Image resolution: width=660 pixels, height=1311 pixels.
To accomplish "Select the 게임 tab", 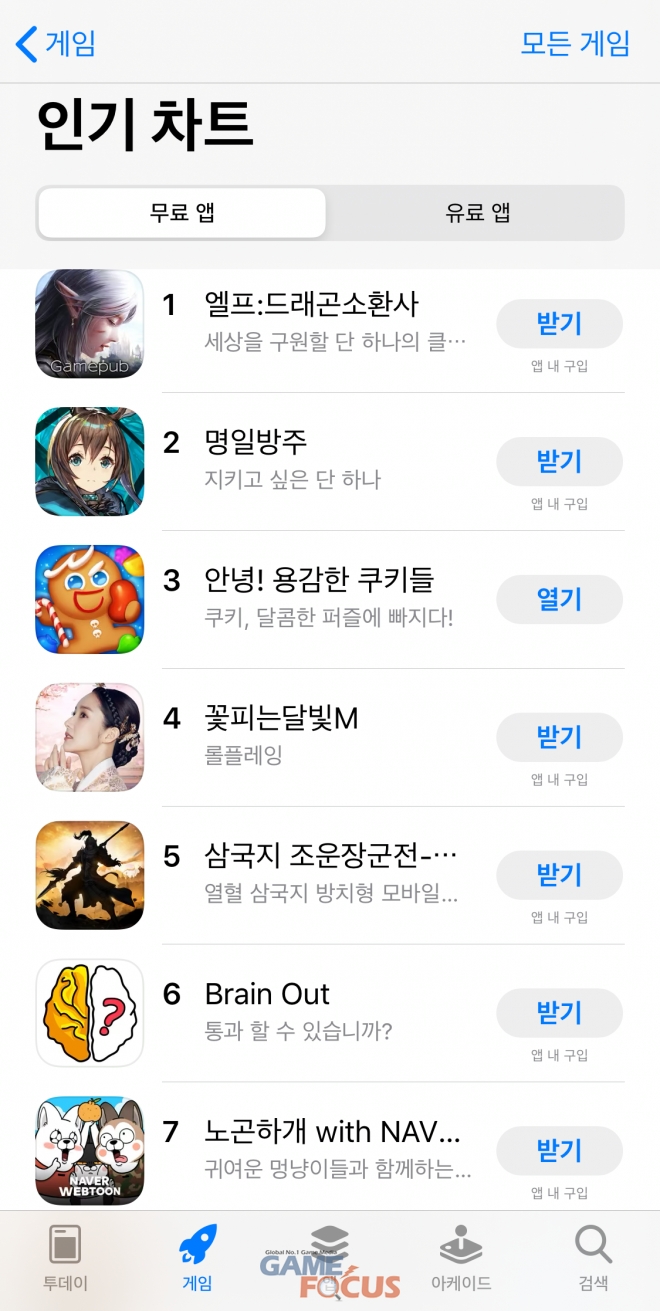I will click(x=197, y=1258).
